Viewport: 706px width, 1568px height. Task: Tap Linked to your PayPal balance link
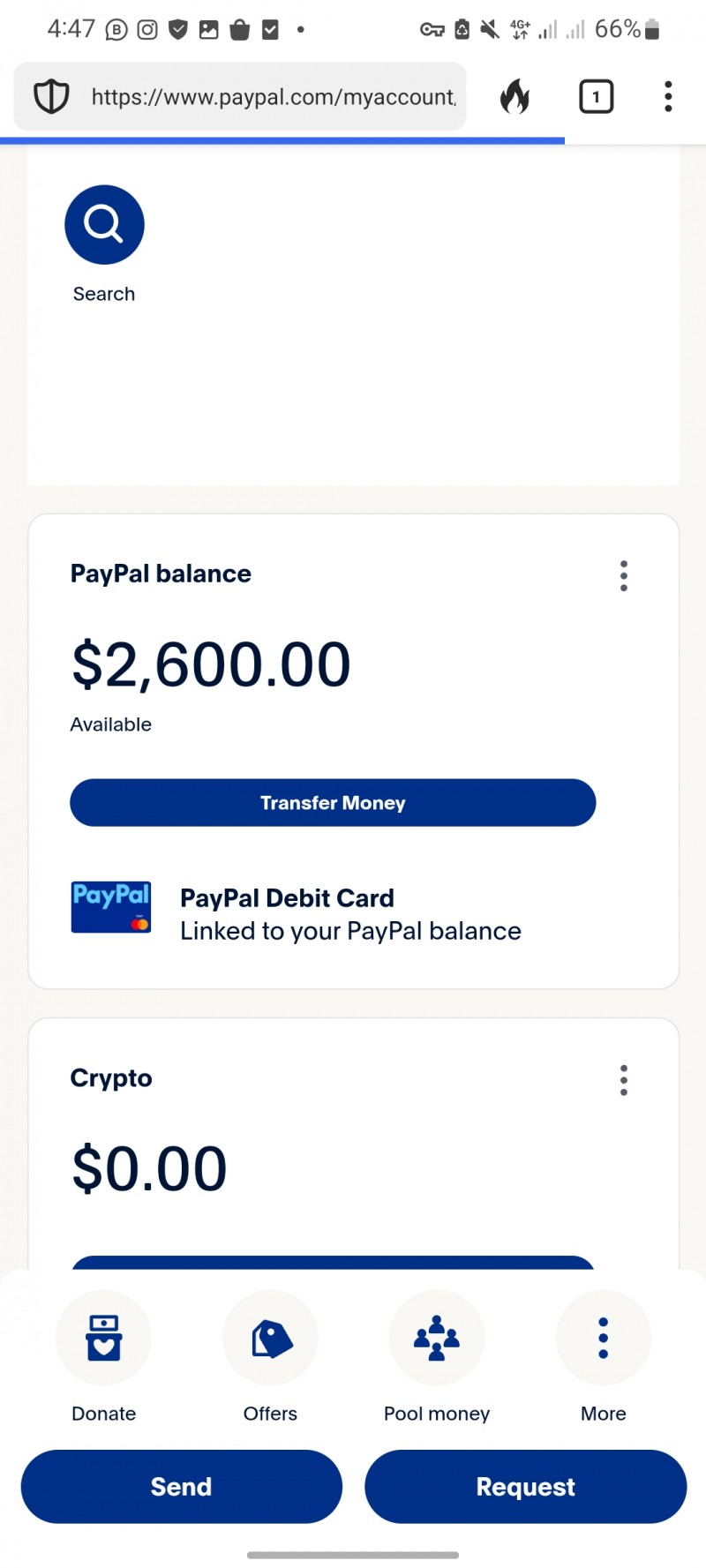coord(350,930)
